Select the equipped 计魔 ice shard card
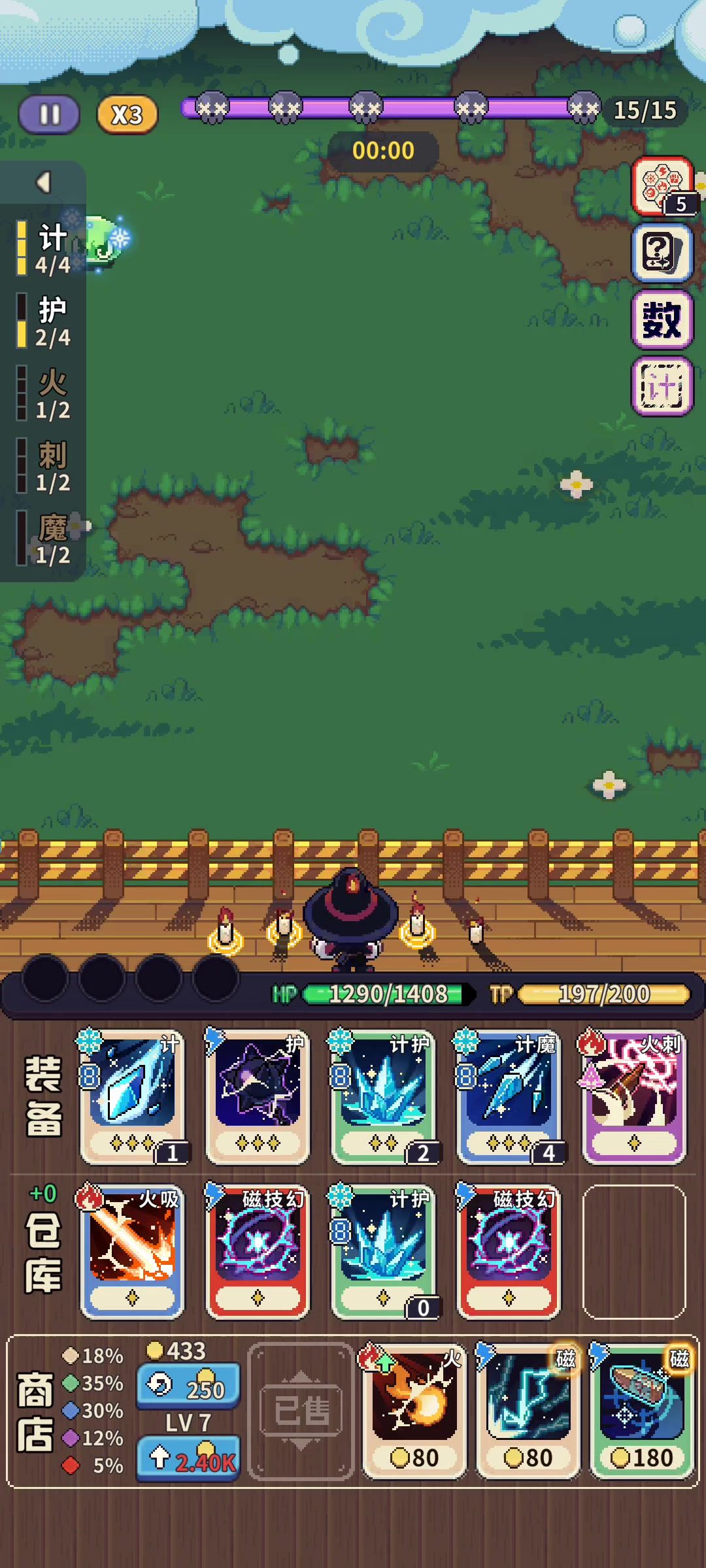 point(509,1096)
